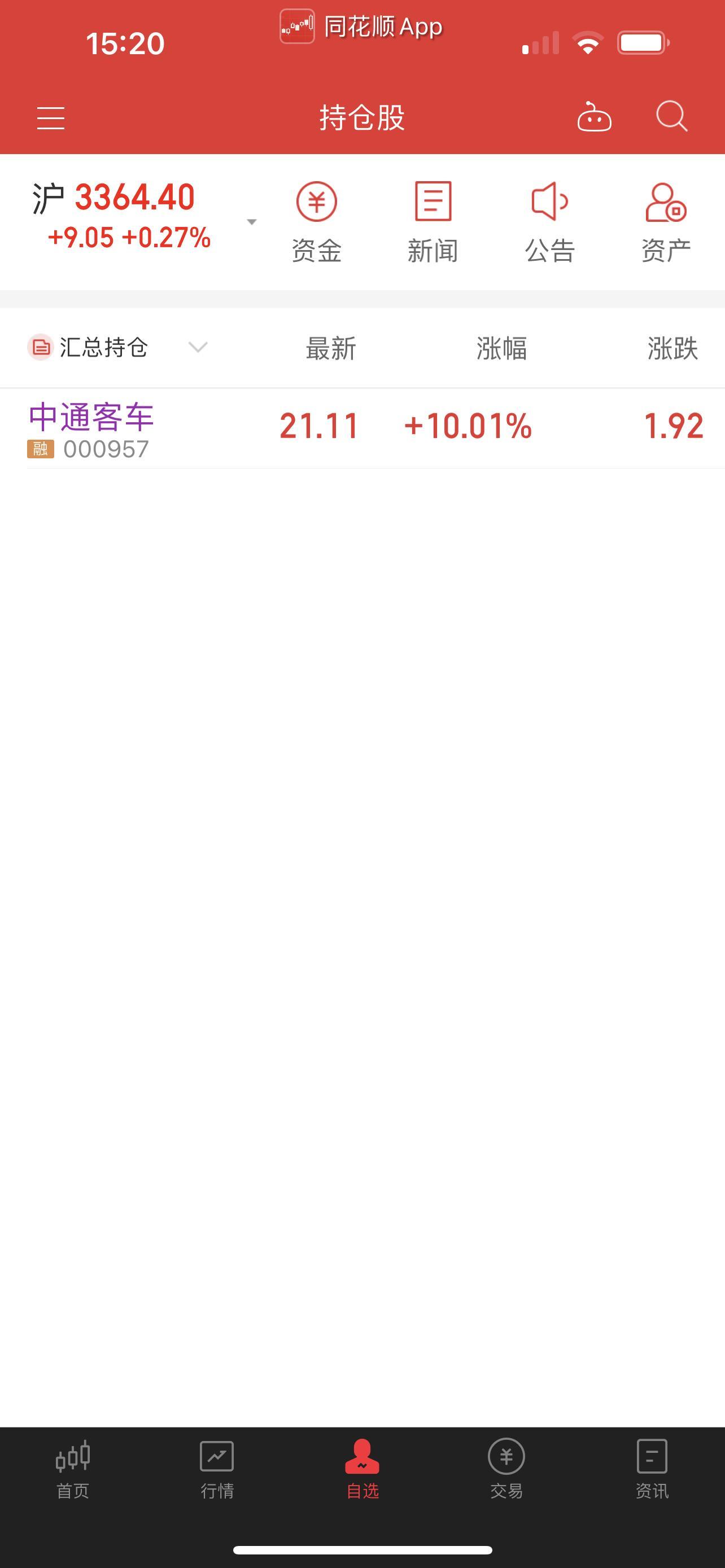
Task: Expand the Shanghai index dropdown
Action: [x=251, y=222]
